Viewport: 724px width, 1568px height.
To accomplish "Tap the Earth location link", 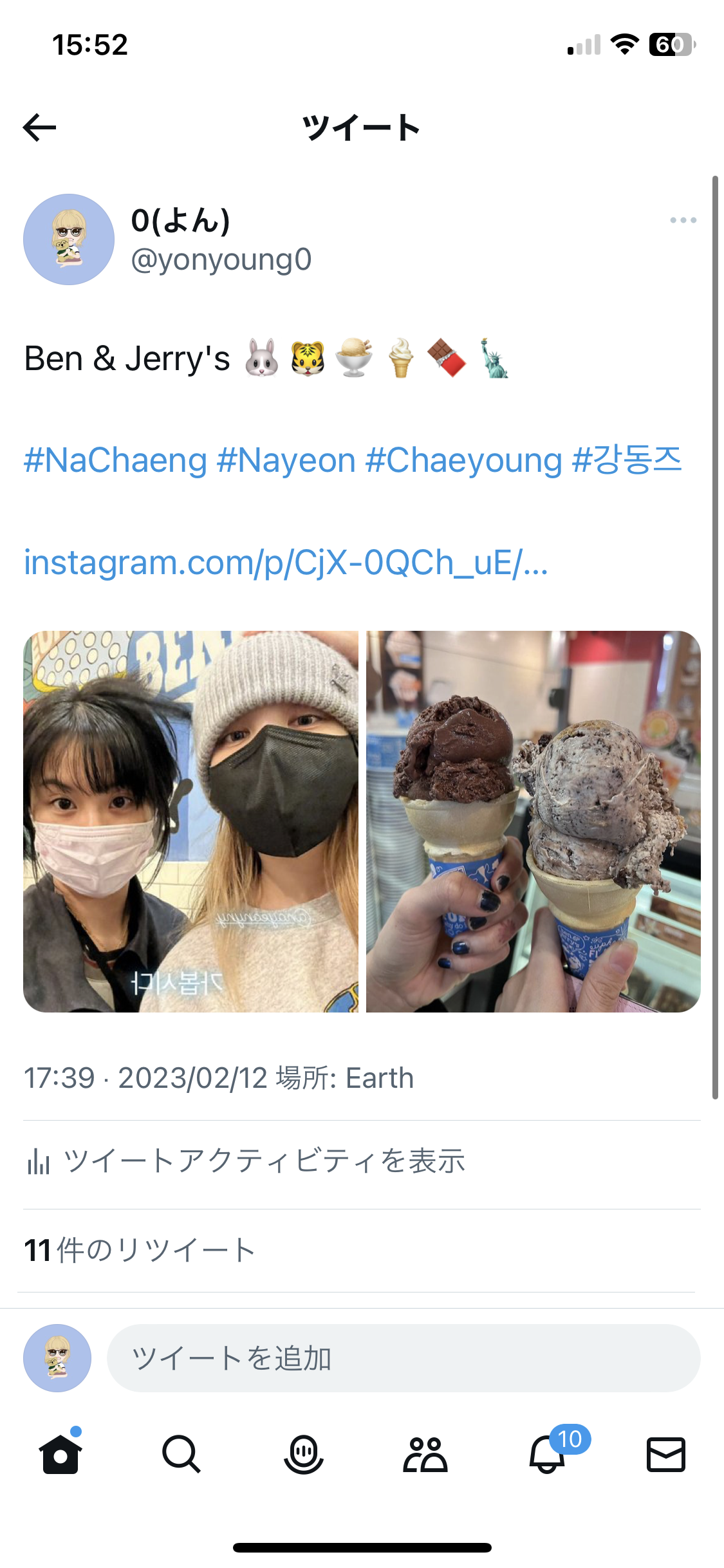I will [379, 1078].
